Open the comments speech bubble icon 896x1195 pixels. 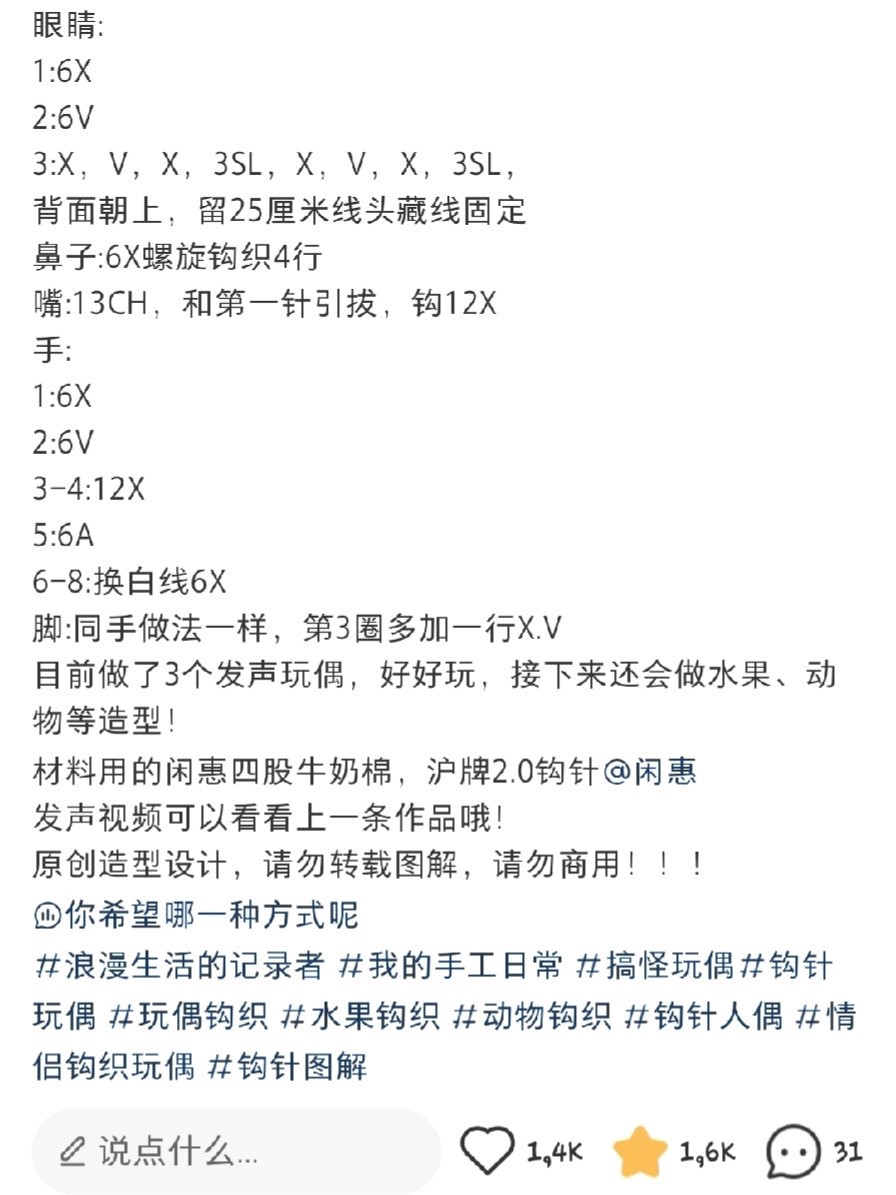point(794,1152)
